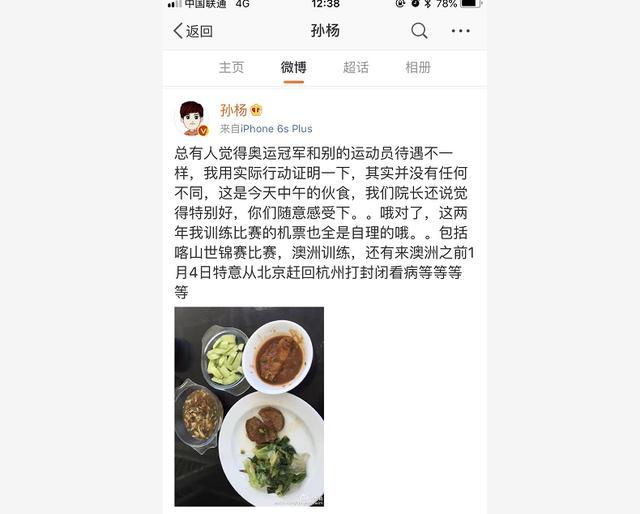Tap the 返回 back button

(x=193, y=31)
